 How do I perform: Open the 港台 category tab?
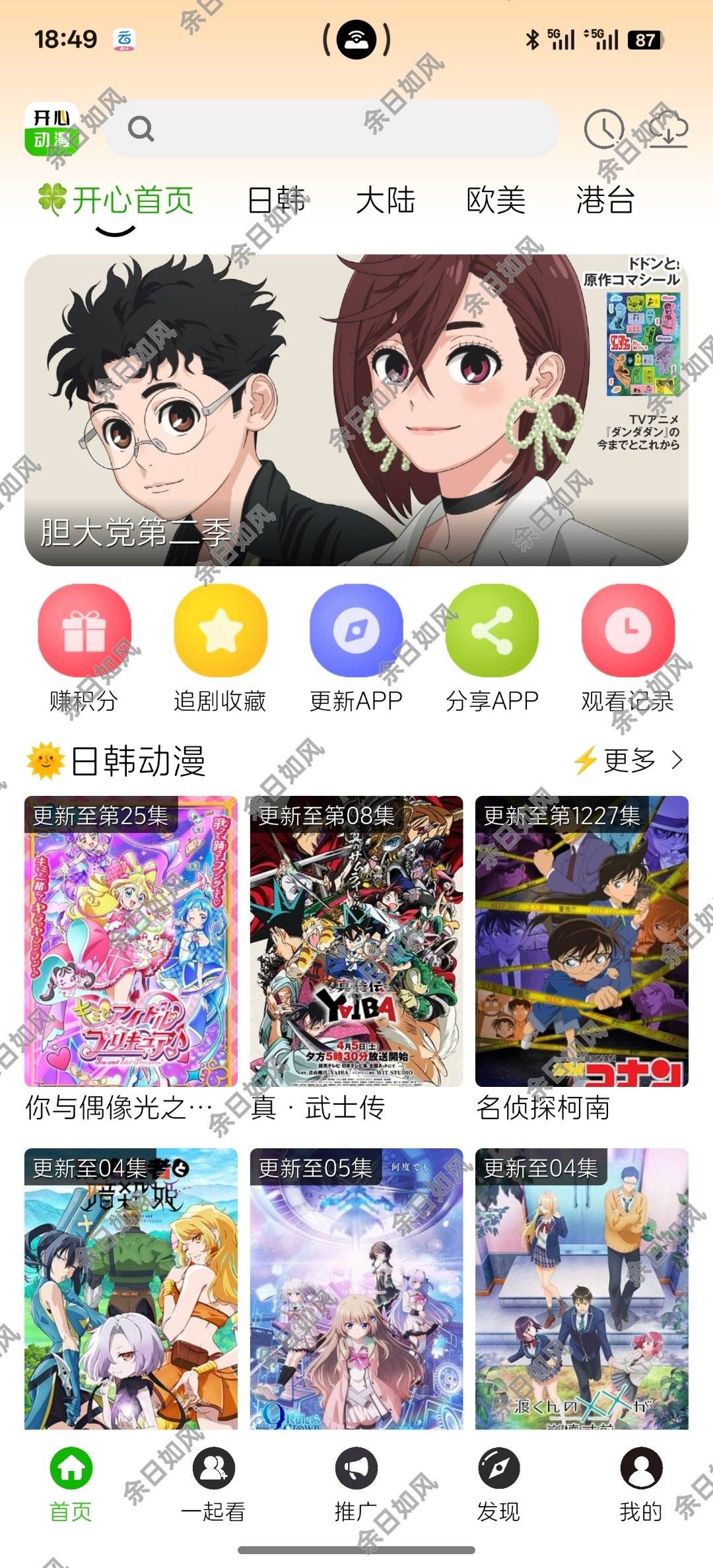pyautogui.click(x=605, y=200)
